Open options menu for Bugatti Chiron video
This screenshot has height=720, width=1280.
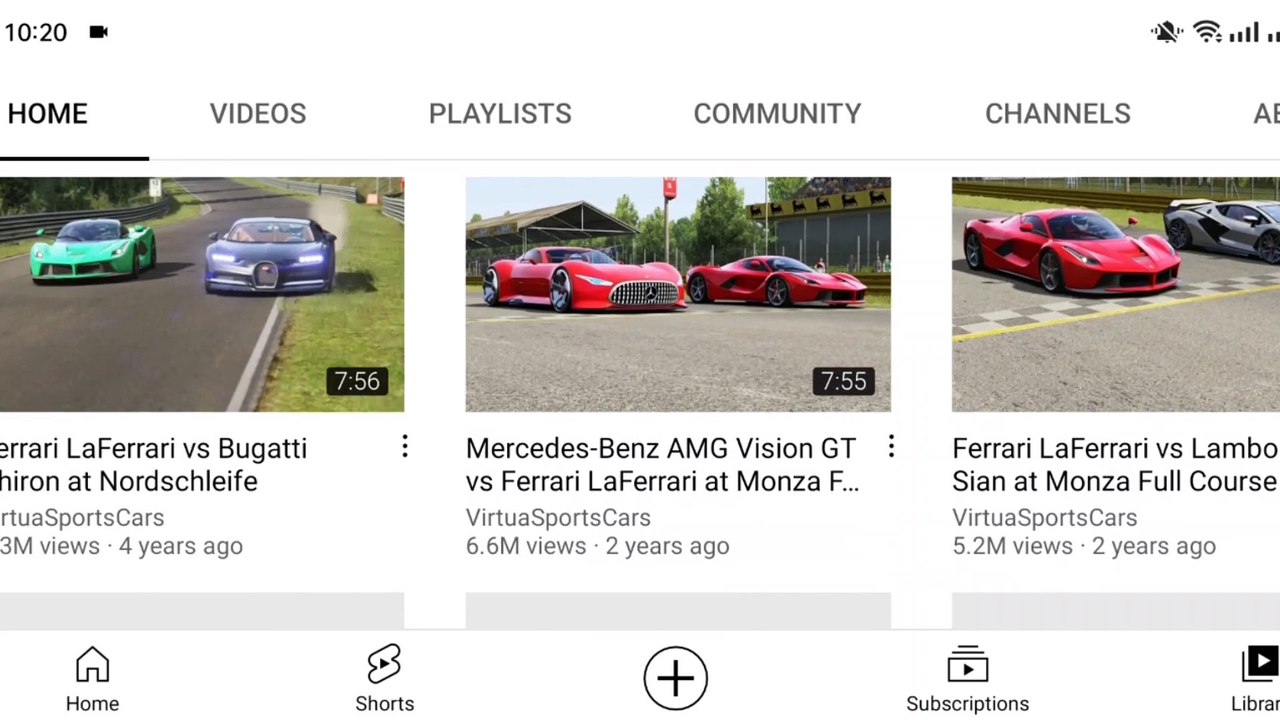(x=405, y=446)
